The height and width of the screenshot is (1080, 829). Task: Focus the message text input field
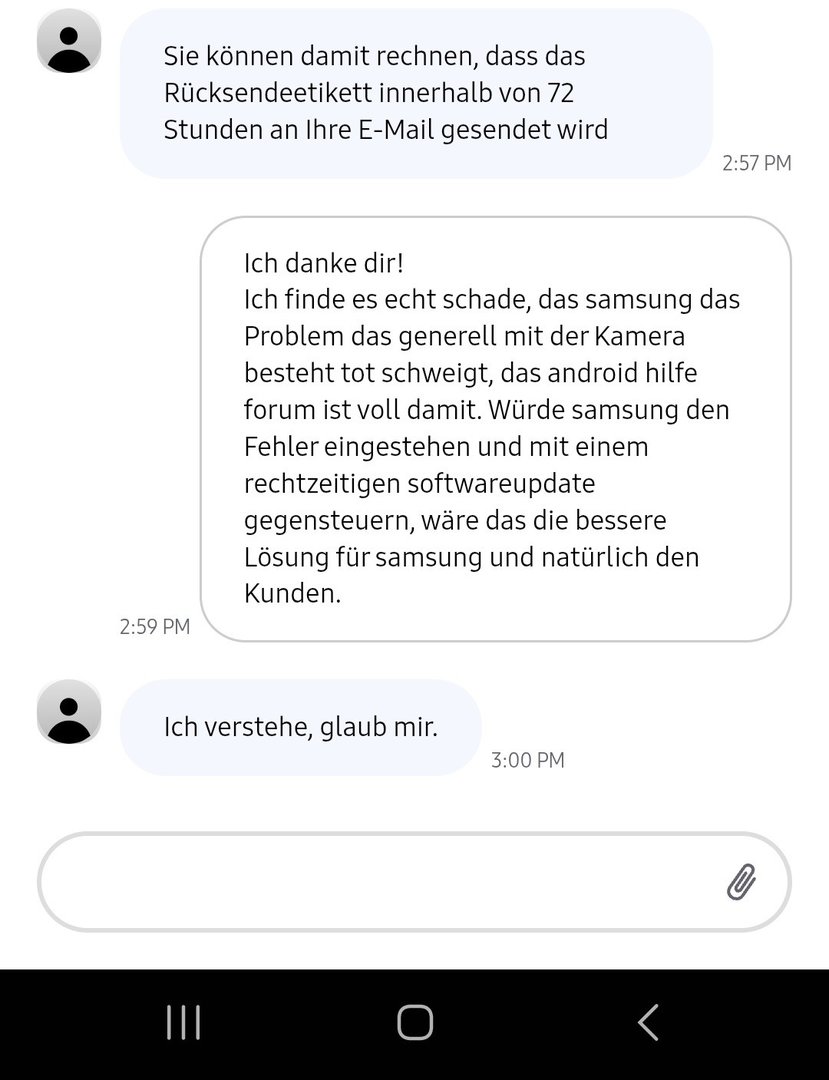380,882
